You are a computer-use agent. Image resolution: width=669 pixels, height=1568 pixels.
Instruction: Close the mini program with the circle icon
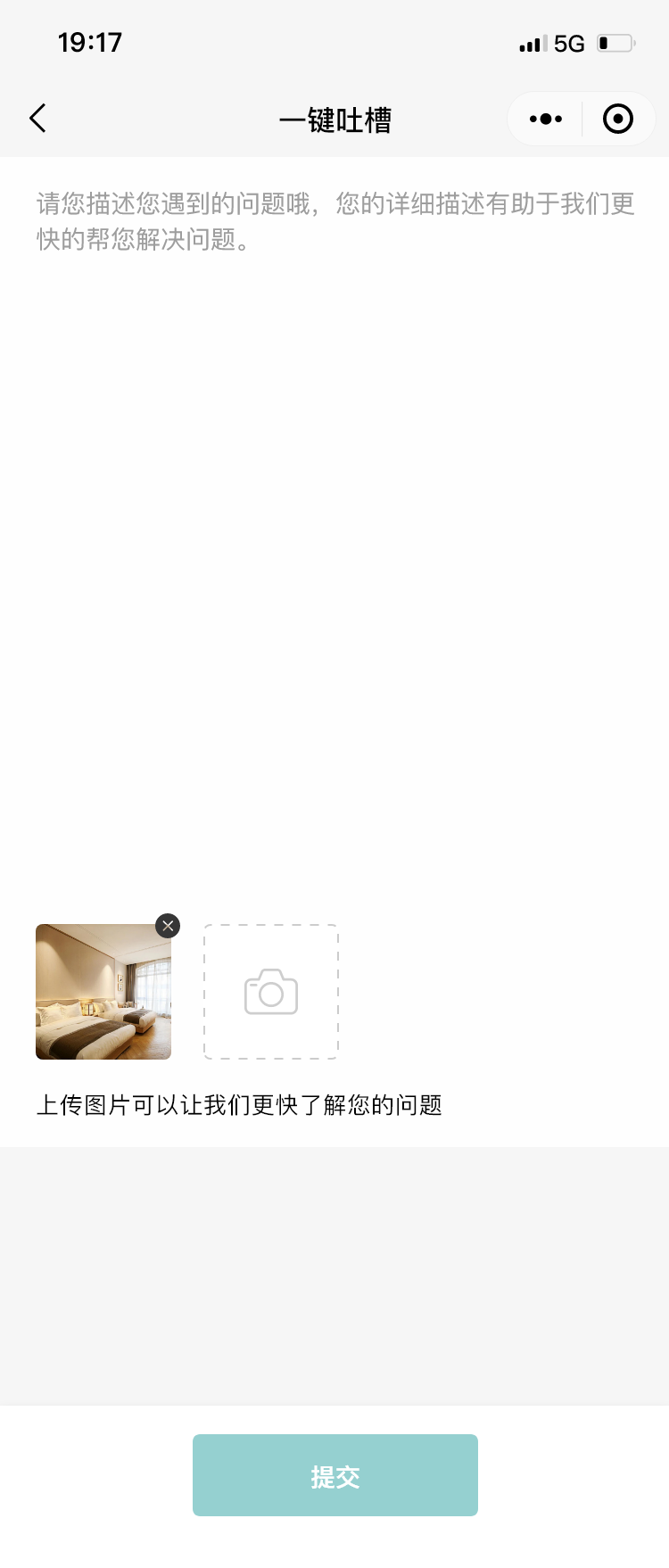pos(617,119)
